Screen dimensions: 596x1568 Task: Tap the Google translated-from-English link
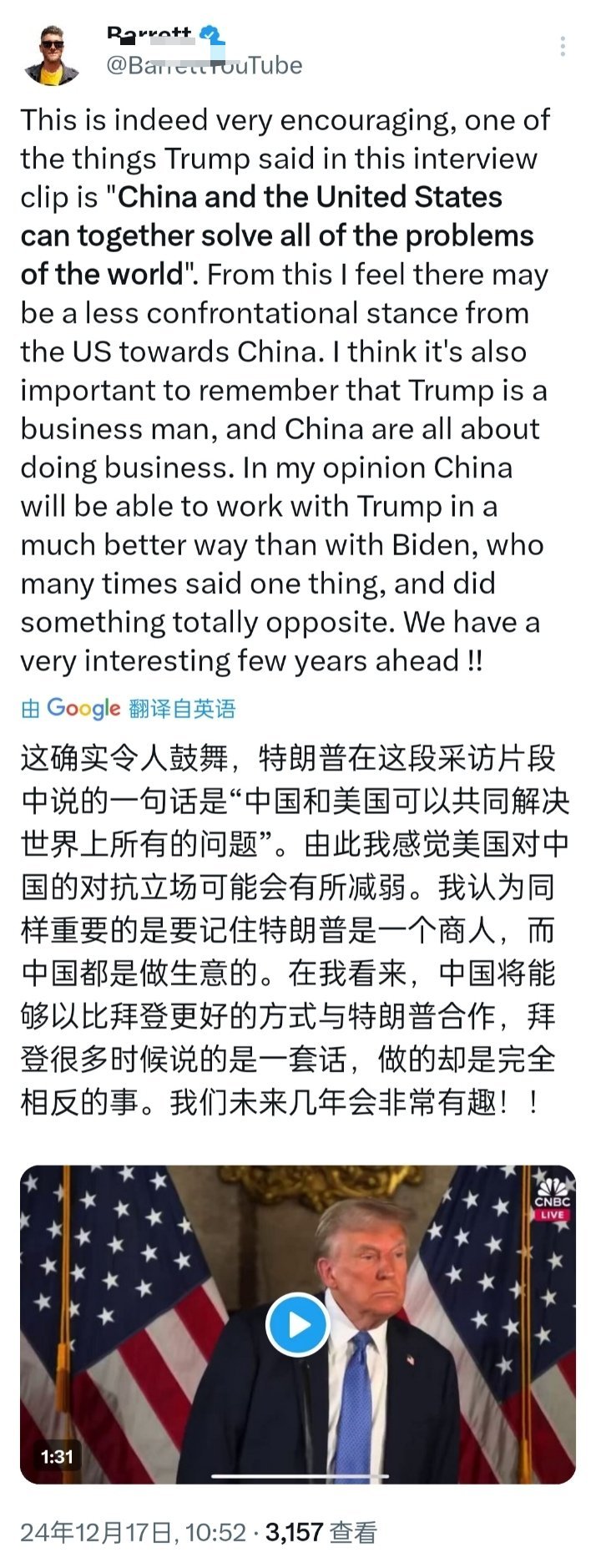point(129,709)
